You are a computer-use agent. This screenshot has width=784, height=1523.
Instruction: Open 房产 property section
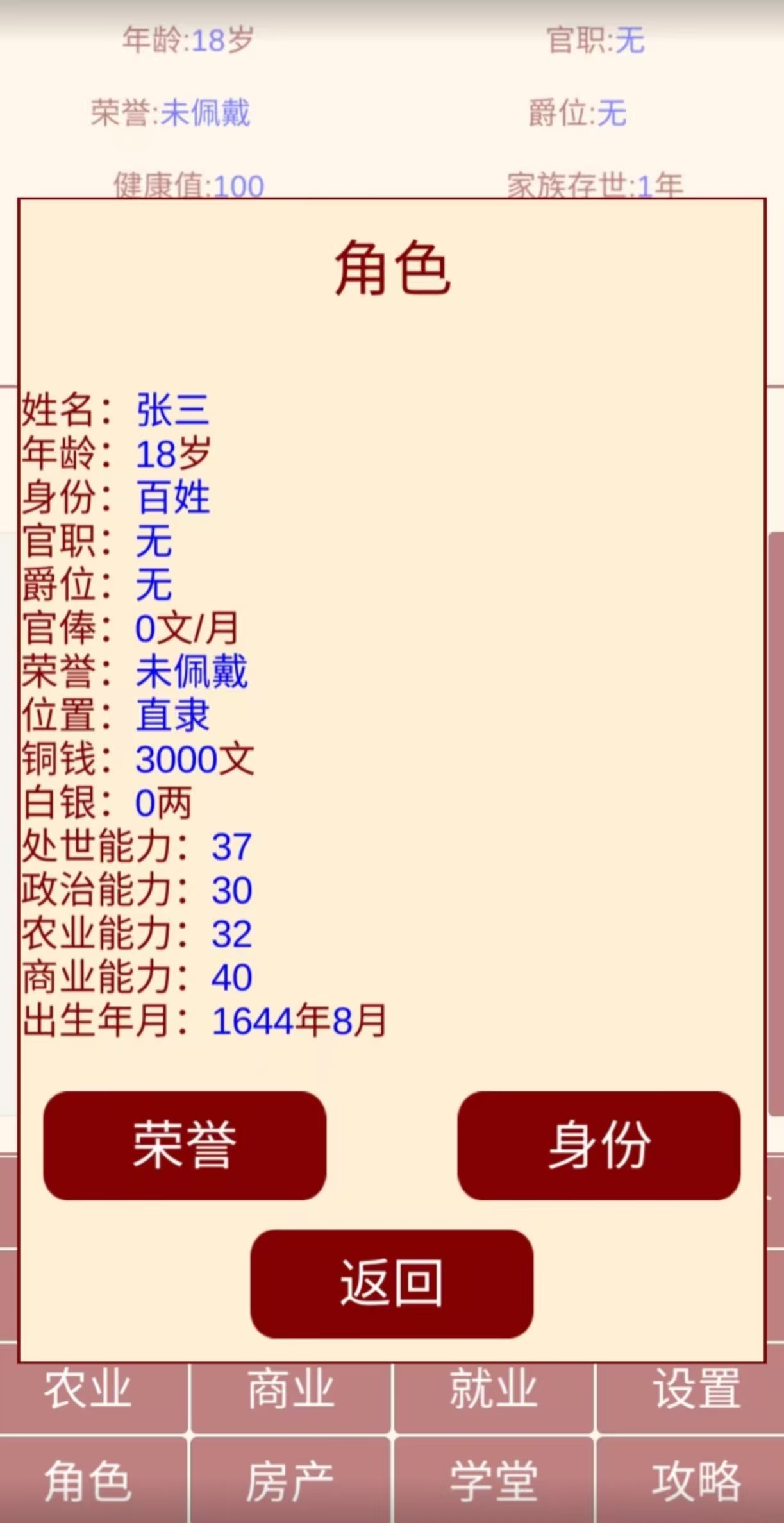pyautogui.click(x=291, y=1481)
